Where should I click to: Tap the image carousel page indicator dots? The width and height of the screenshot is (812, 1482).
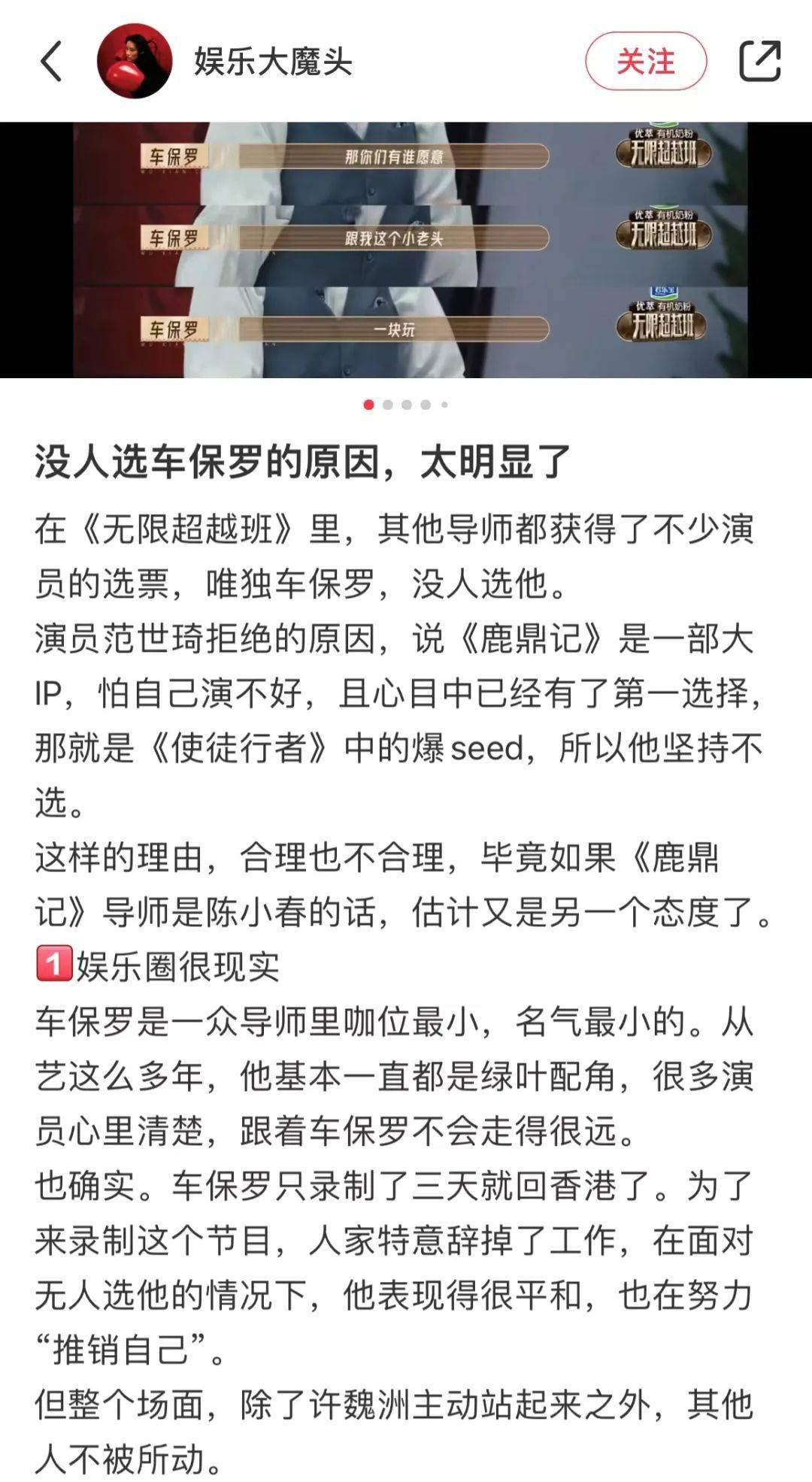(x=406, y=405)
